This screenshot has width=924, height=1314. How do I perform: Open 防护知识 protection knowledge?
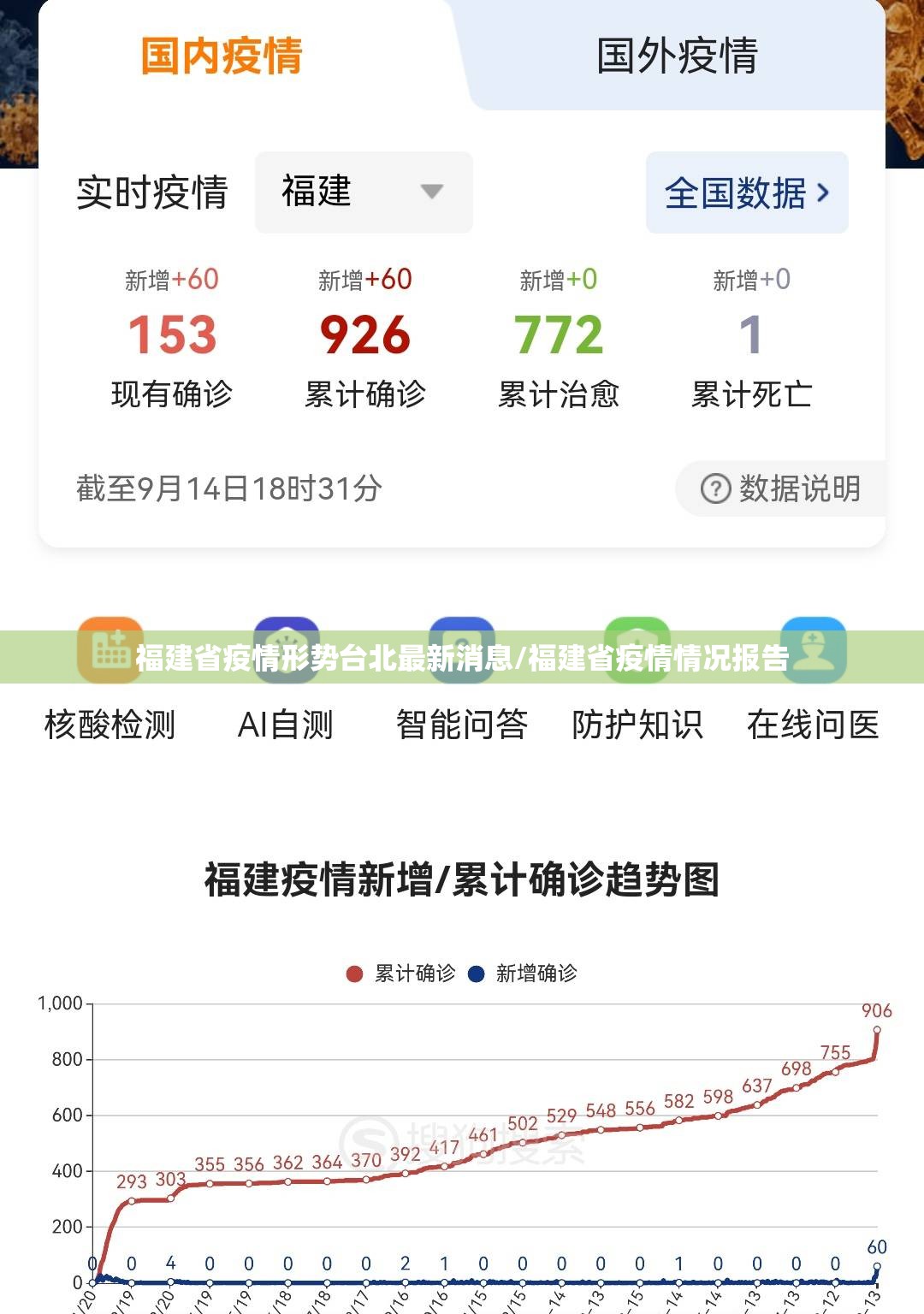coord(637,684)
